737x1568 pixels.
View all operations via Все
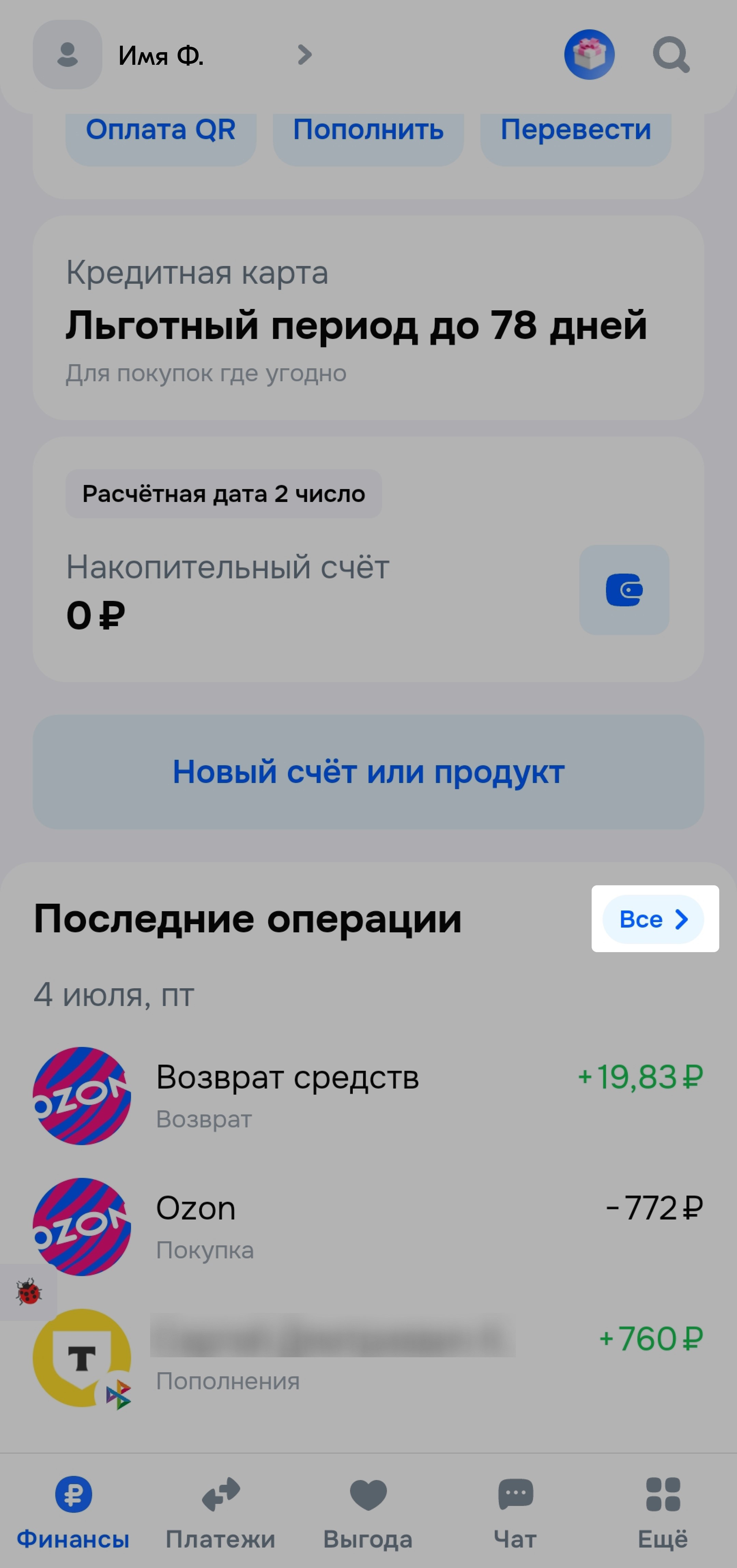[x=653, y=918]
